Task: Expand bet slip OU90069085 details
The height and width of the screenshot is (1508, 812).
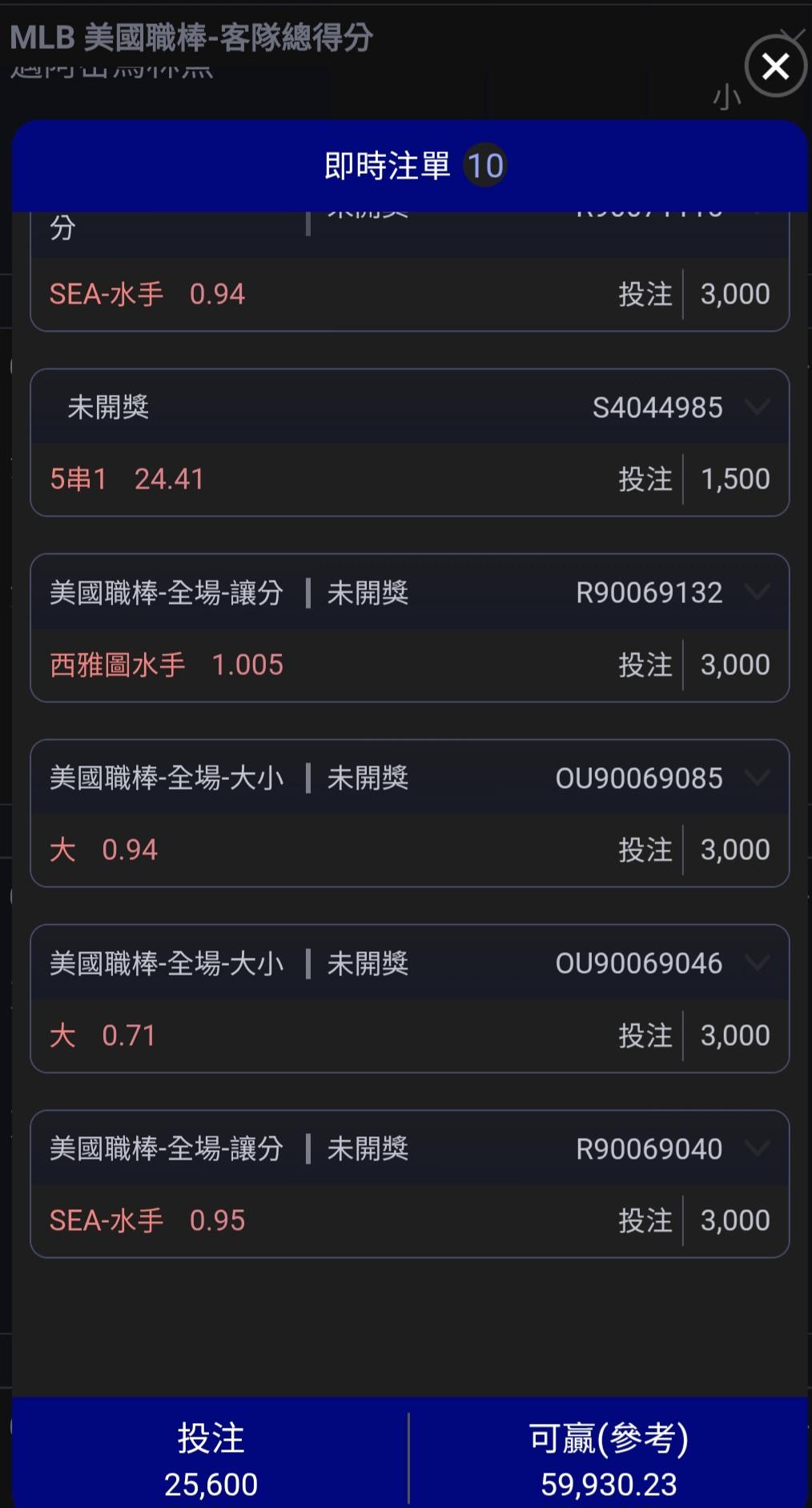Action: pos(757,778)
